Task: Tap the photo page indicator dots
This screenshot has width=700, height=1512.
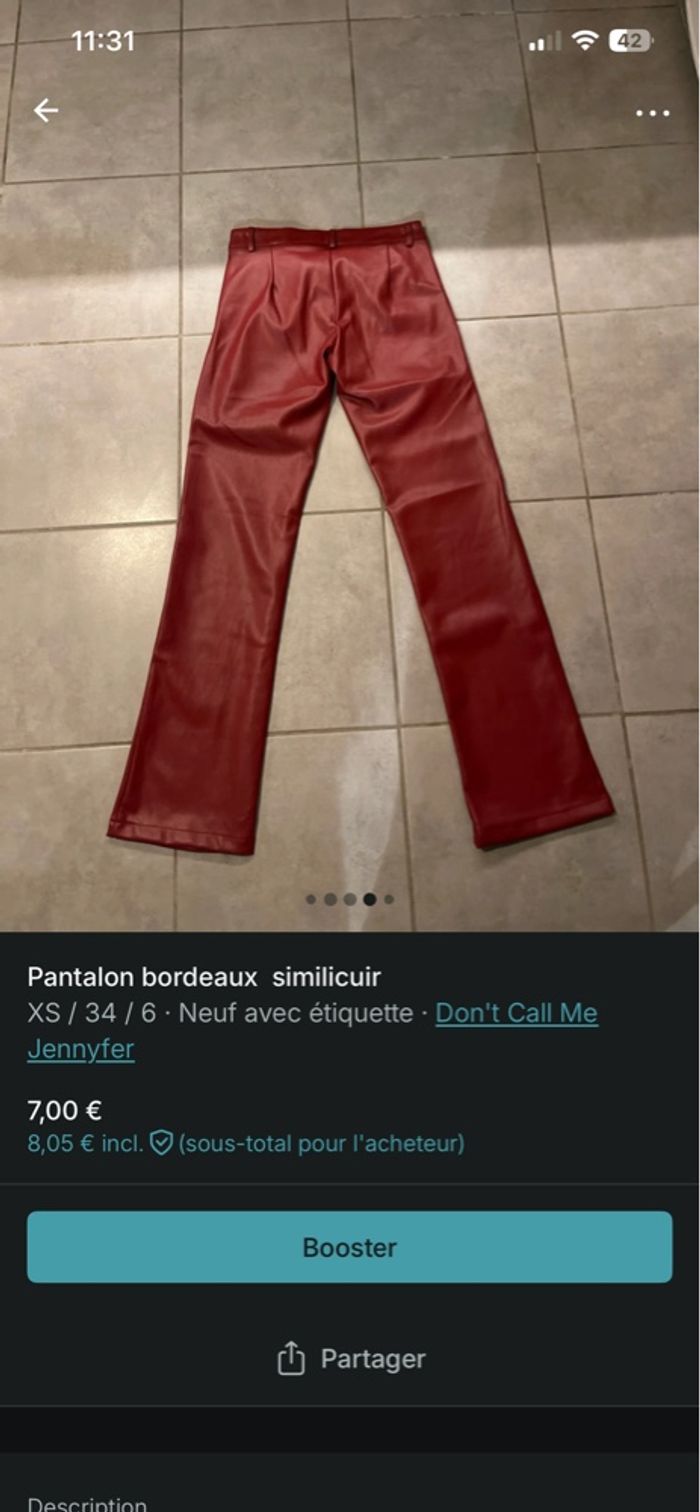Action: [350, 899]
